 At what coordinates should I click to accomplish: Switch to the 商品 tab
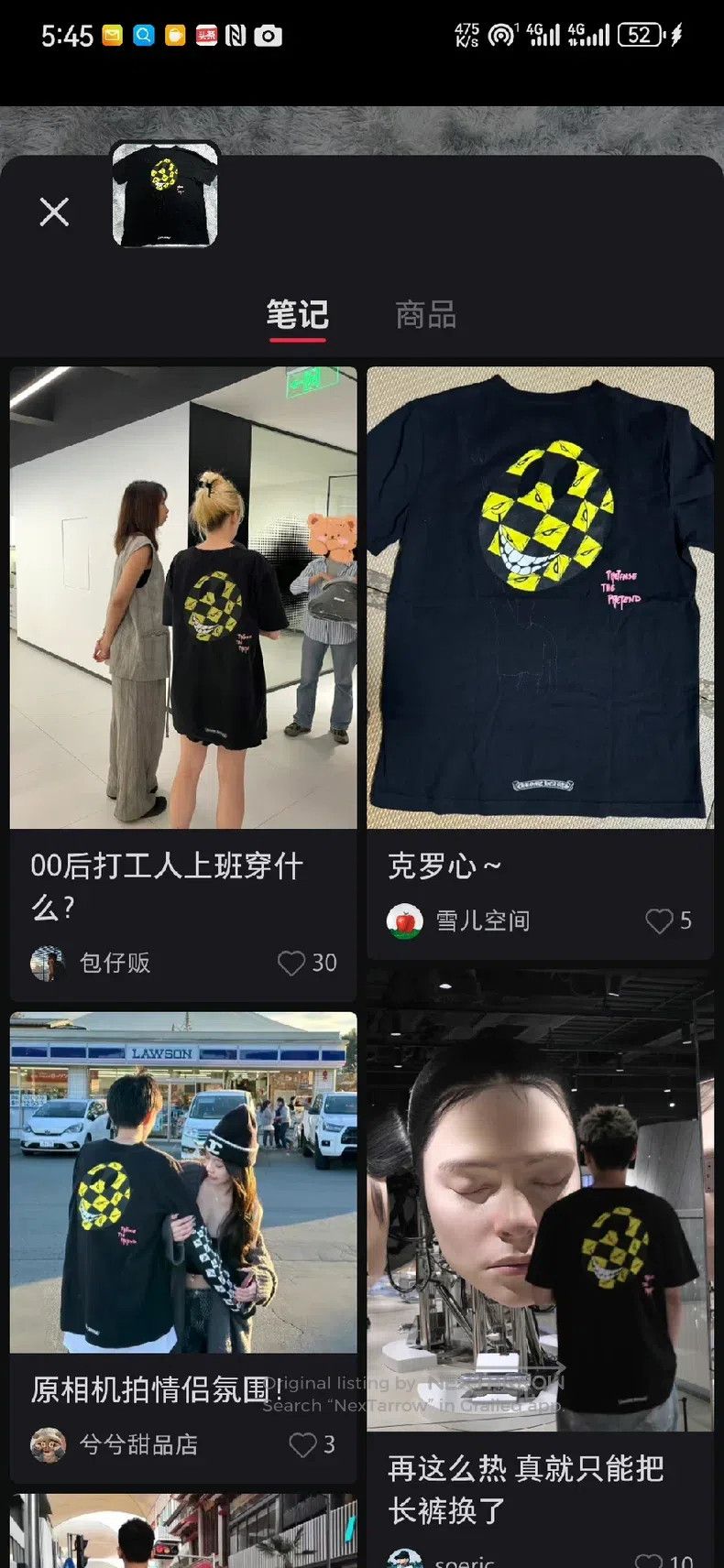click(425, 315)
